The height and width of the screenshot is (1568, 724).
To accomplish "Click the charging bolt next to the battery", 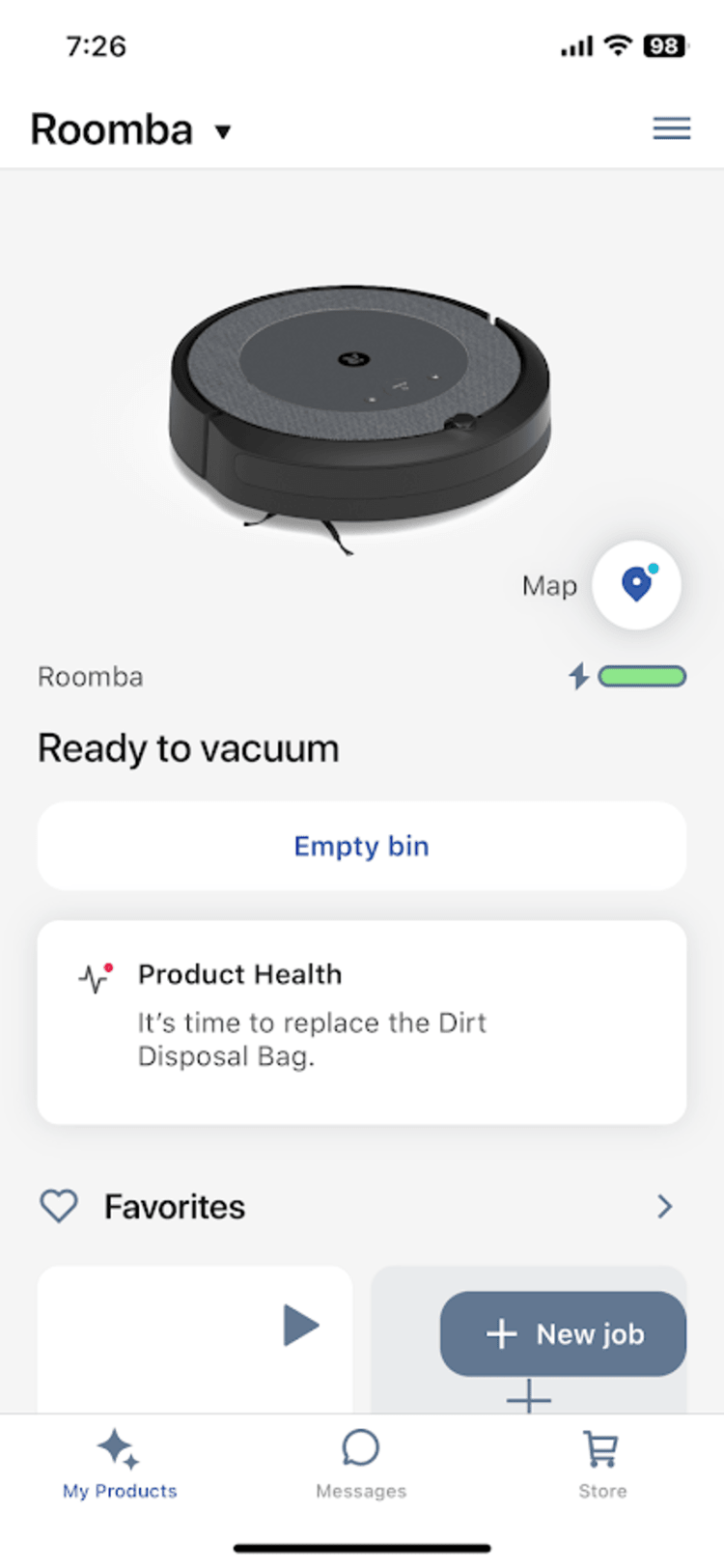I will pos(577,677).
